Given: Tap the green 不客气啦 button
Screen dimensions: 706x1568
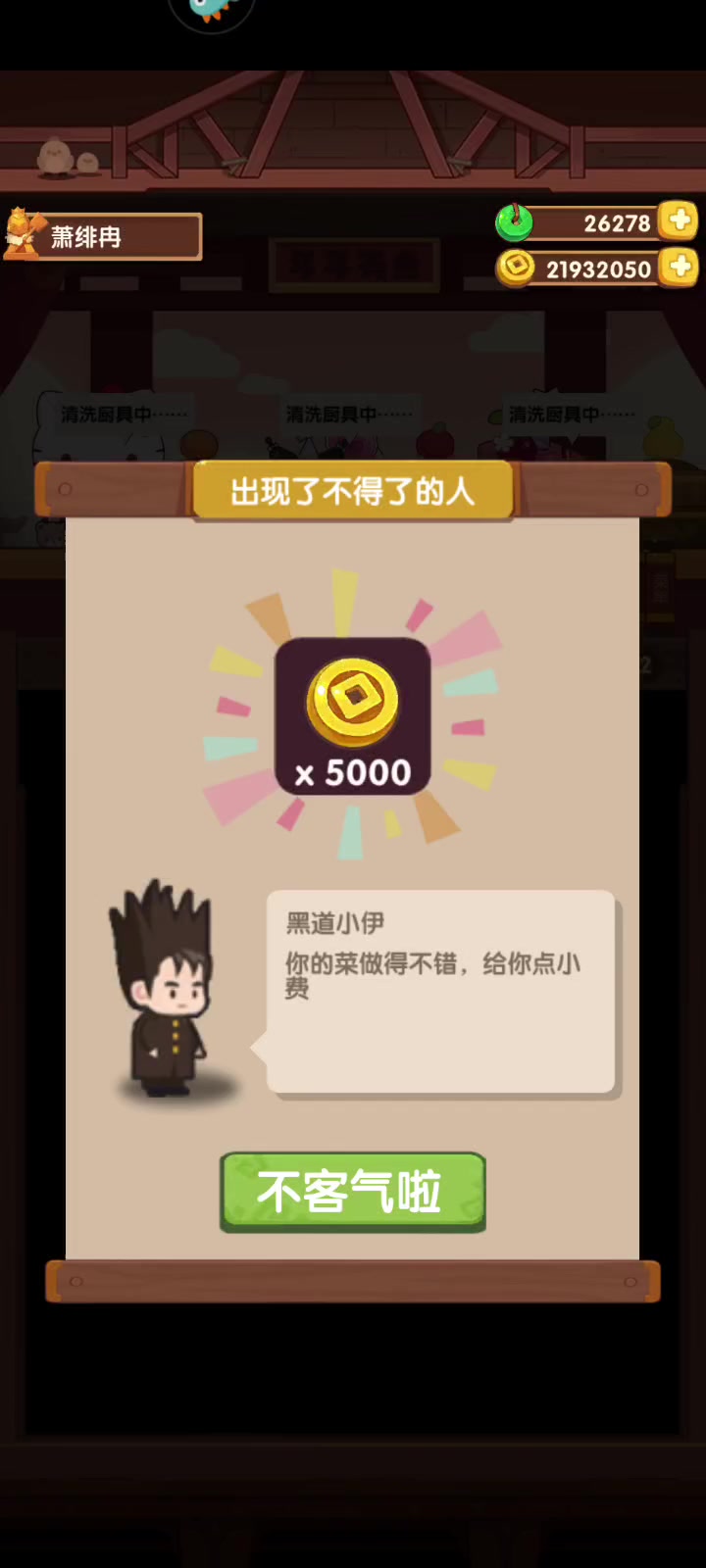Looking at the screenshot, I should [x=353, y=1192].
